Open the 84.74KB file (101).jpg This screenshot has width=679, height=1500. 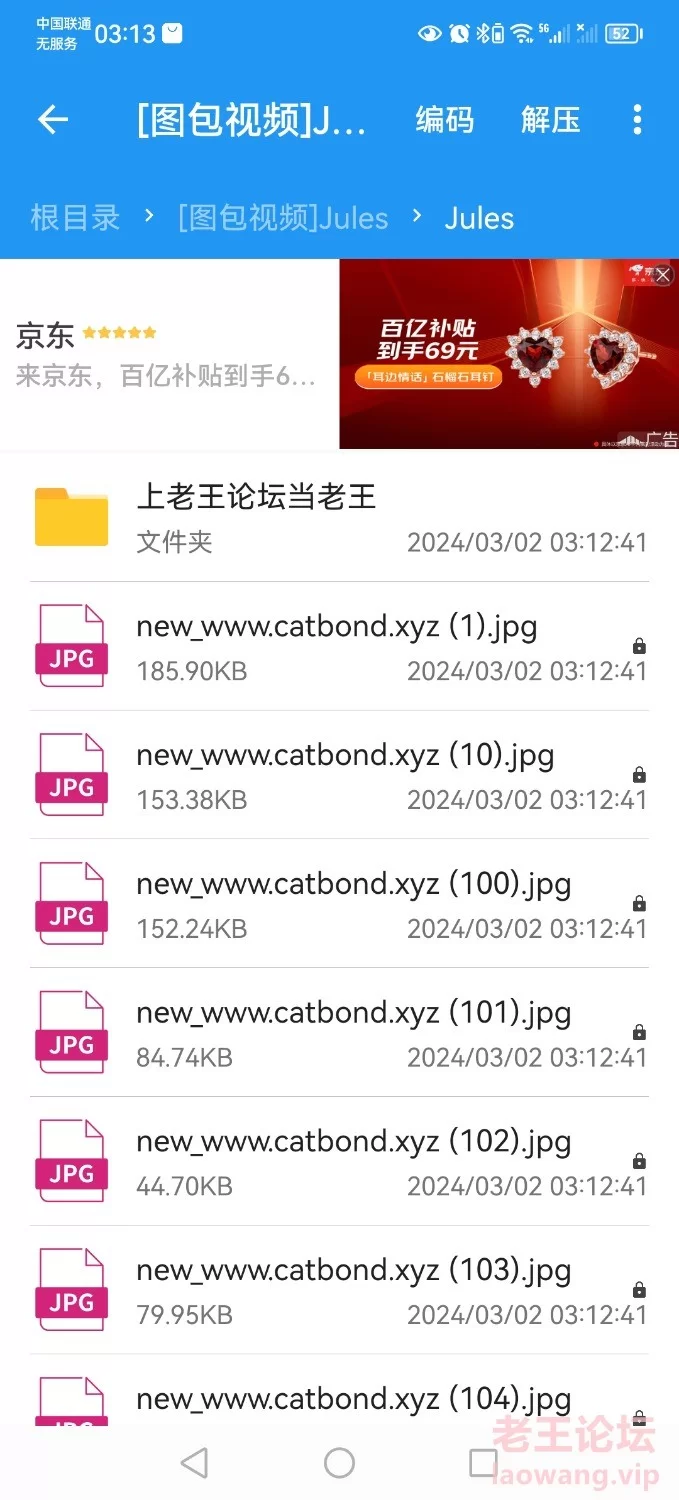353,1033
